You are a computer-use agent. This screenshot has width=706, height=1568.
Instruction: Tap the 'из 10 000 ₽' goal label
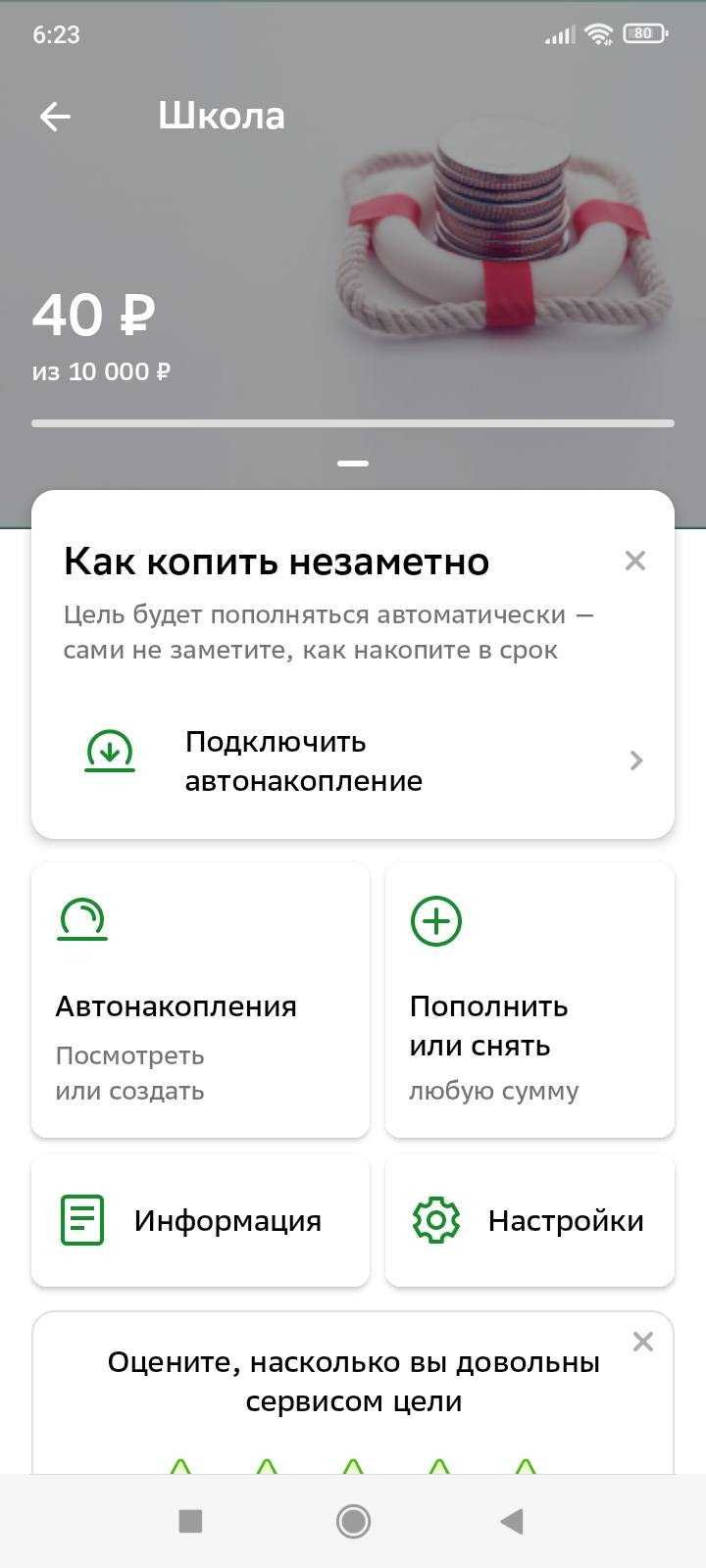point(99,371)
